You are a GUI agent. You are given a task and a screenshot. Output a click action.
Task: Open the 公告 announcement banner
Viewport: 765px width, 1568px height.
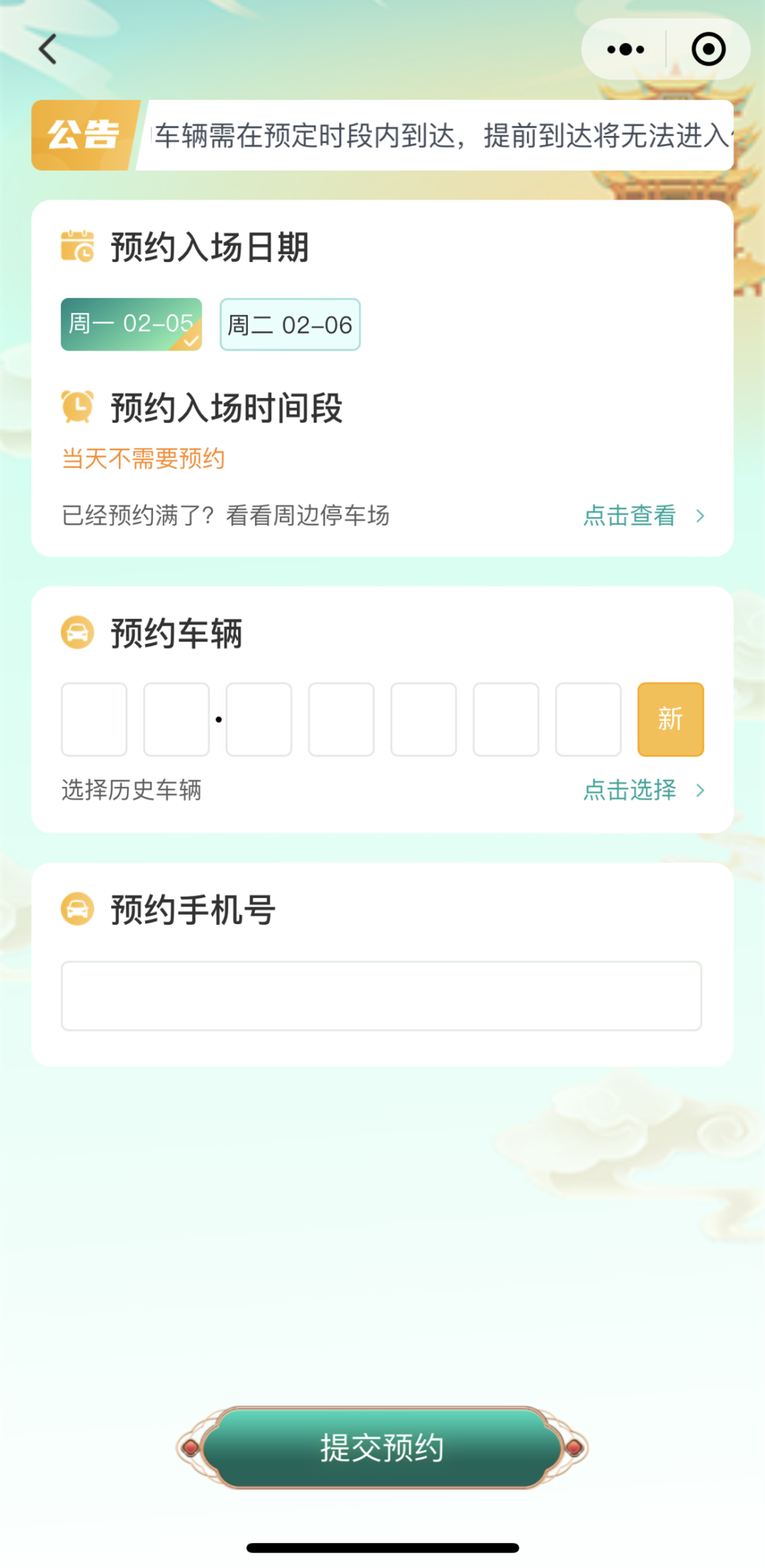pyautogui.click(x=382, y=135)
